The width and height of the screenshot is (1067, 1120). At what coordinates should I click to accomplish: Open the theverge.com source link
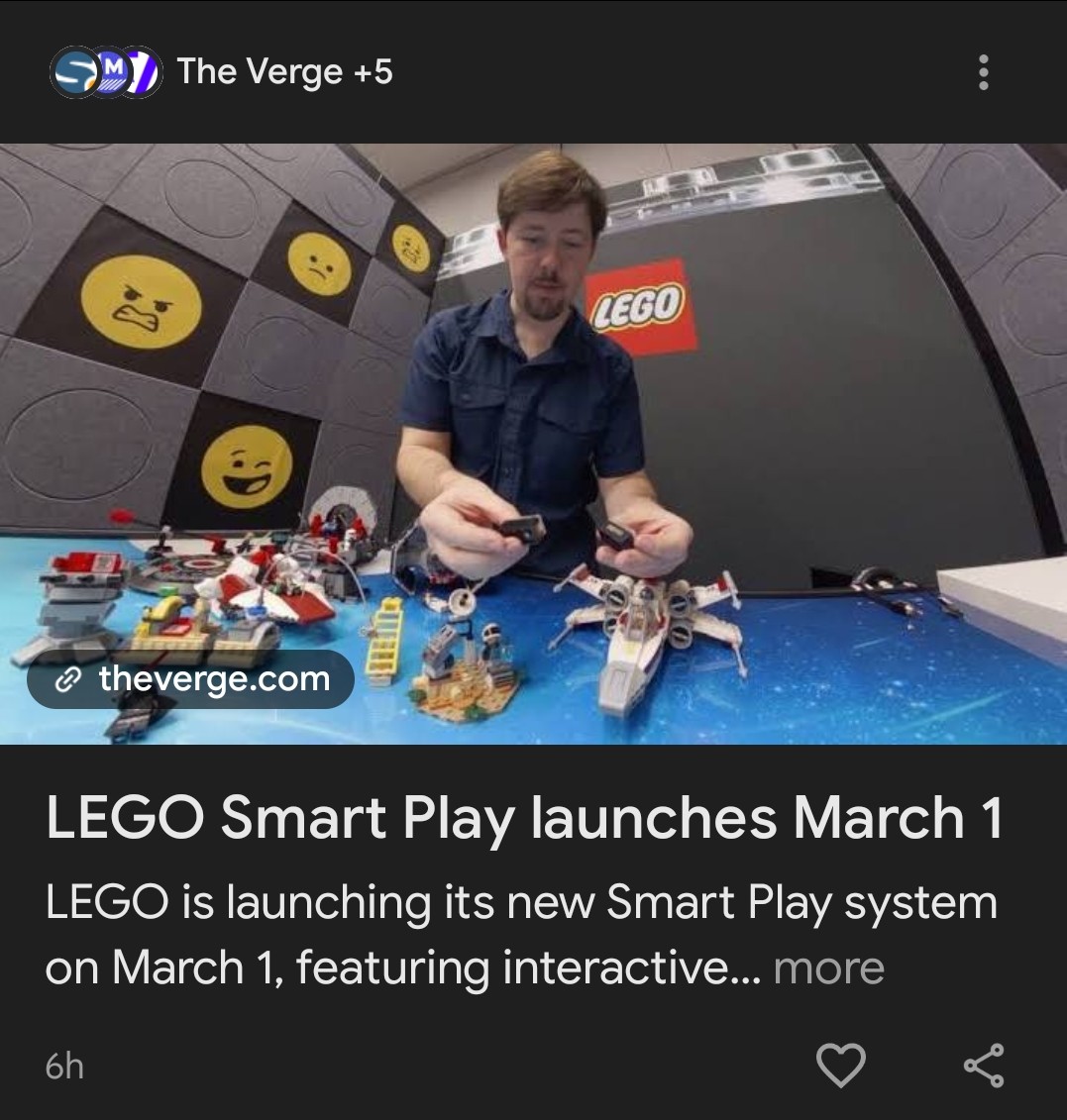pyautogui.click(x=191, y=679)
